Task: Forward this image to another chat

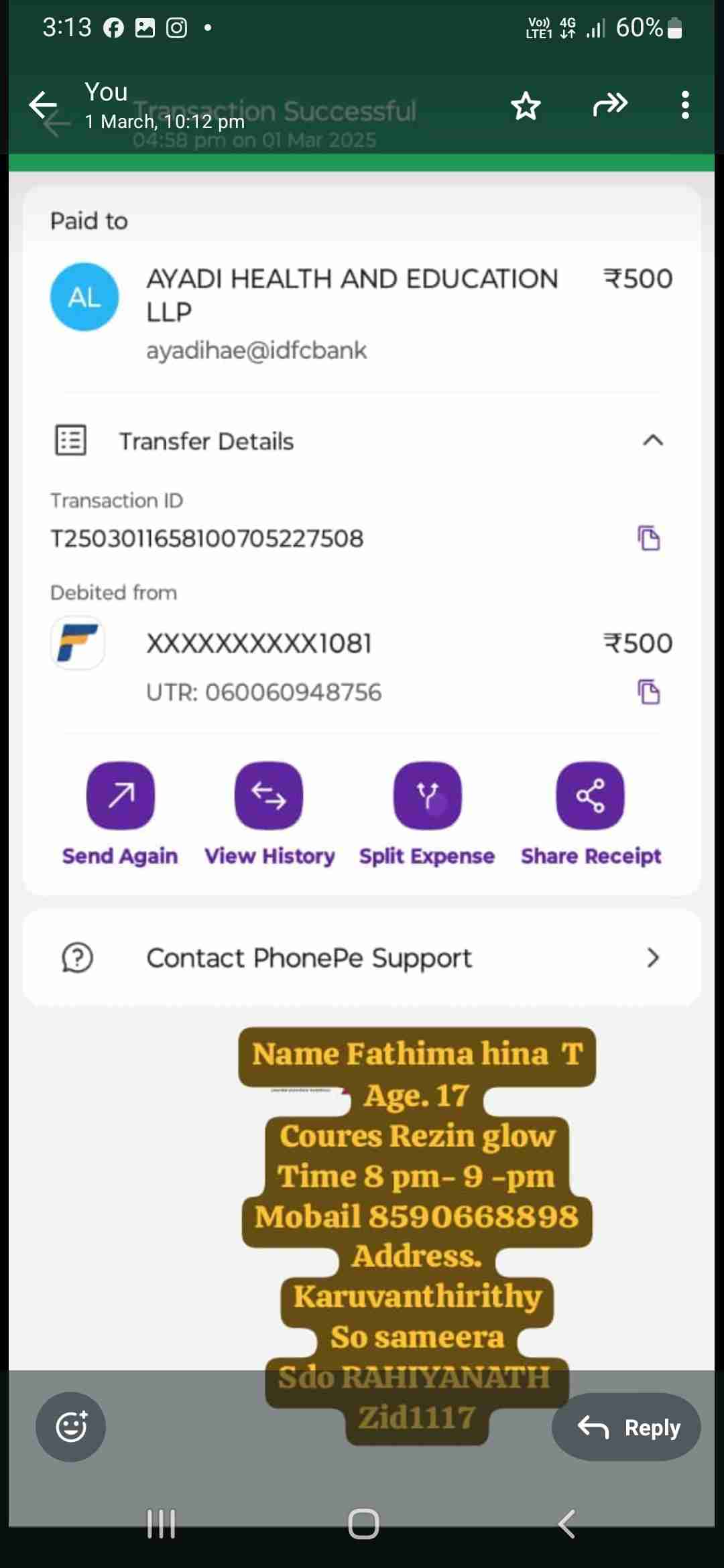Action: [609, 105]
